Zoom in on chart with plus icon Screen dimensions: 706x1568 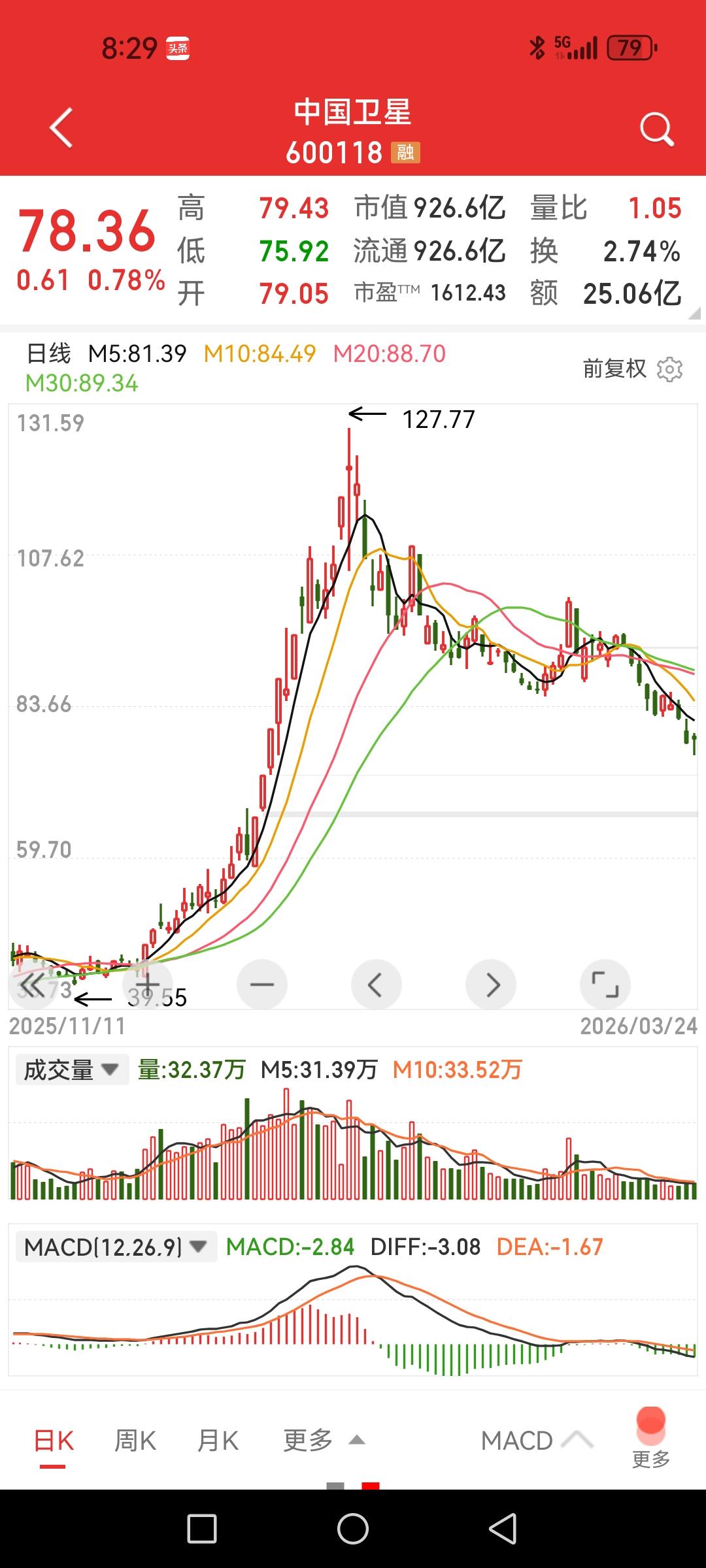[x=147, y=985]
